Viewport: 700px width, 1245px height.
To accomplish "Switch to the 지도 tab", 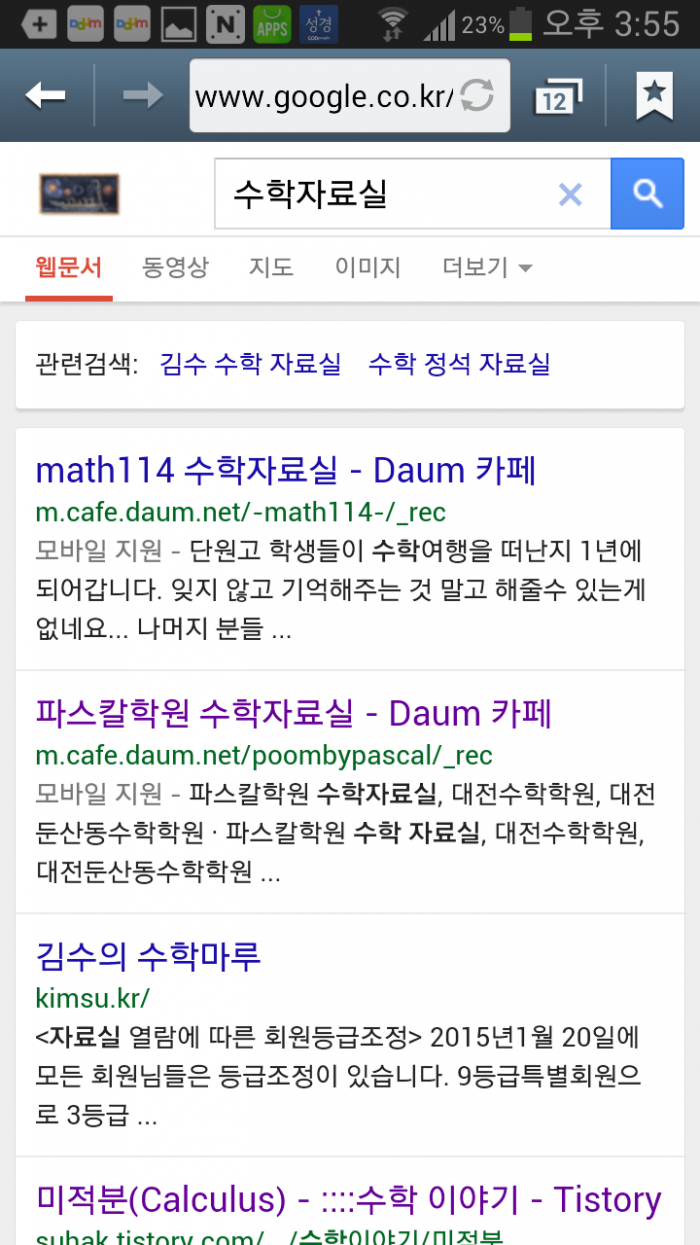I will click(271, 267).
